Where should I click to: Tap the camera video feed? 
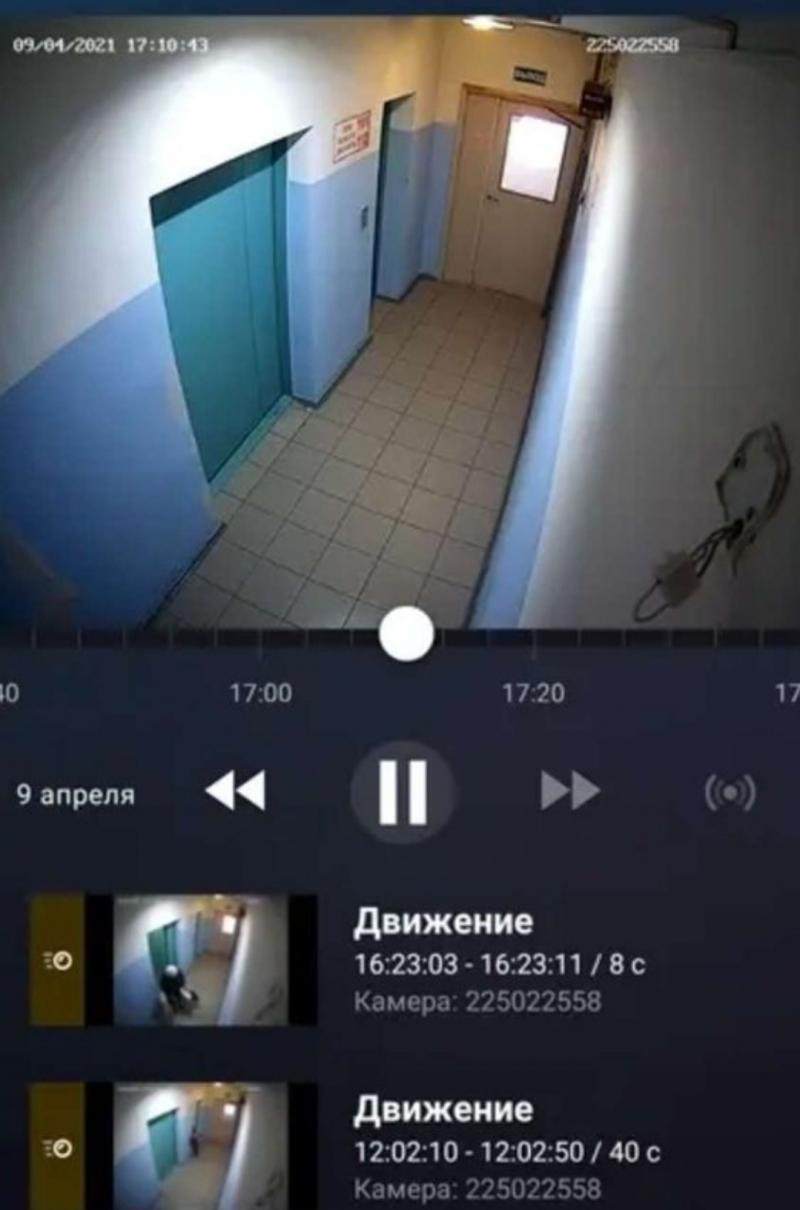[400, 320]
